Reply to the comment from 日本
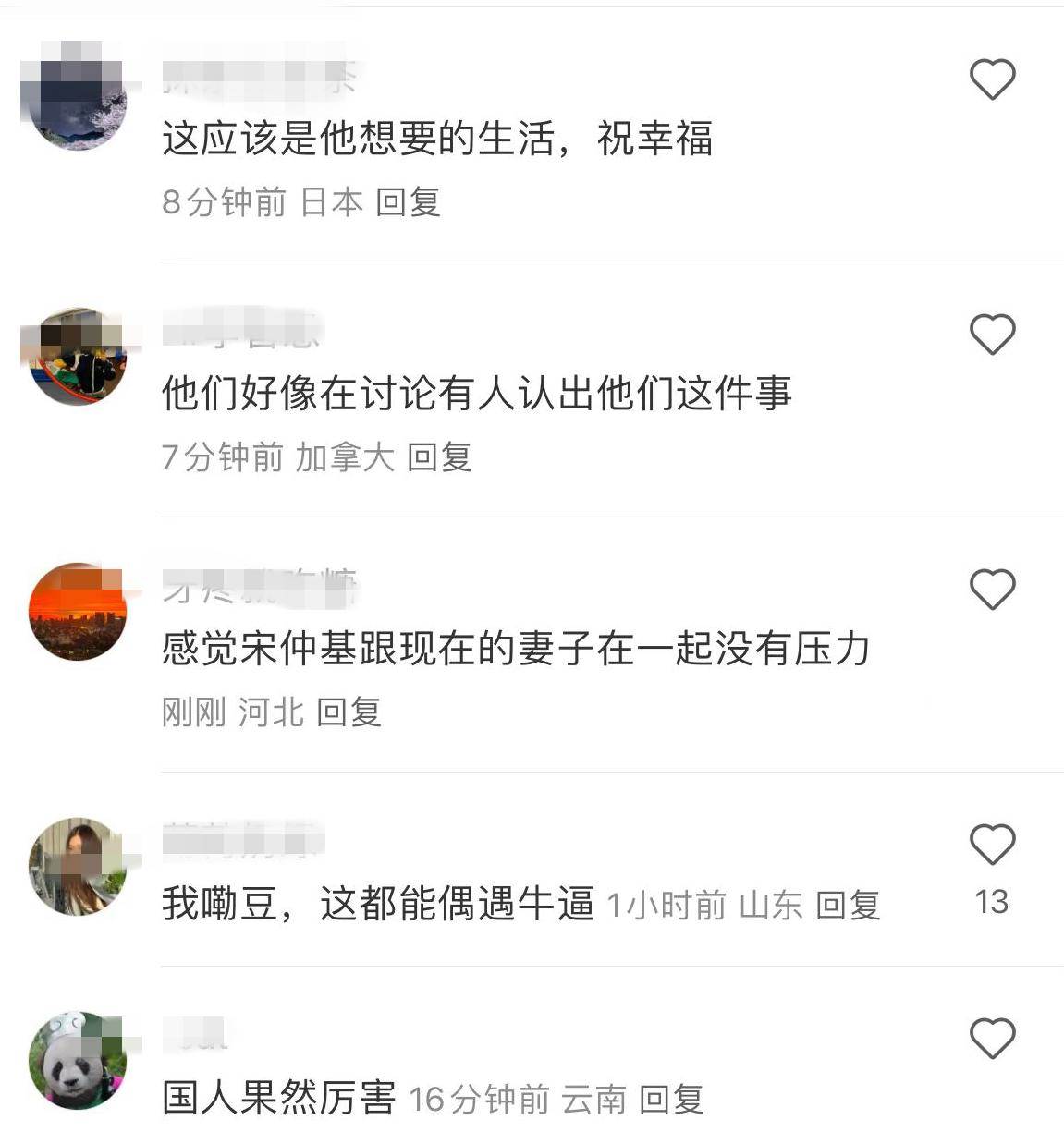Screen dimensions: 1064x1144 pos(408,201)
